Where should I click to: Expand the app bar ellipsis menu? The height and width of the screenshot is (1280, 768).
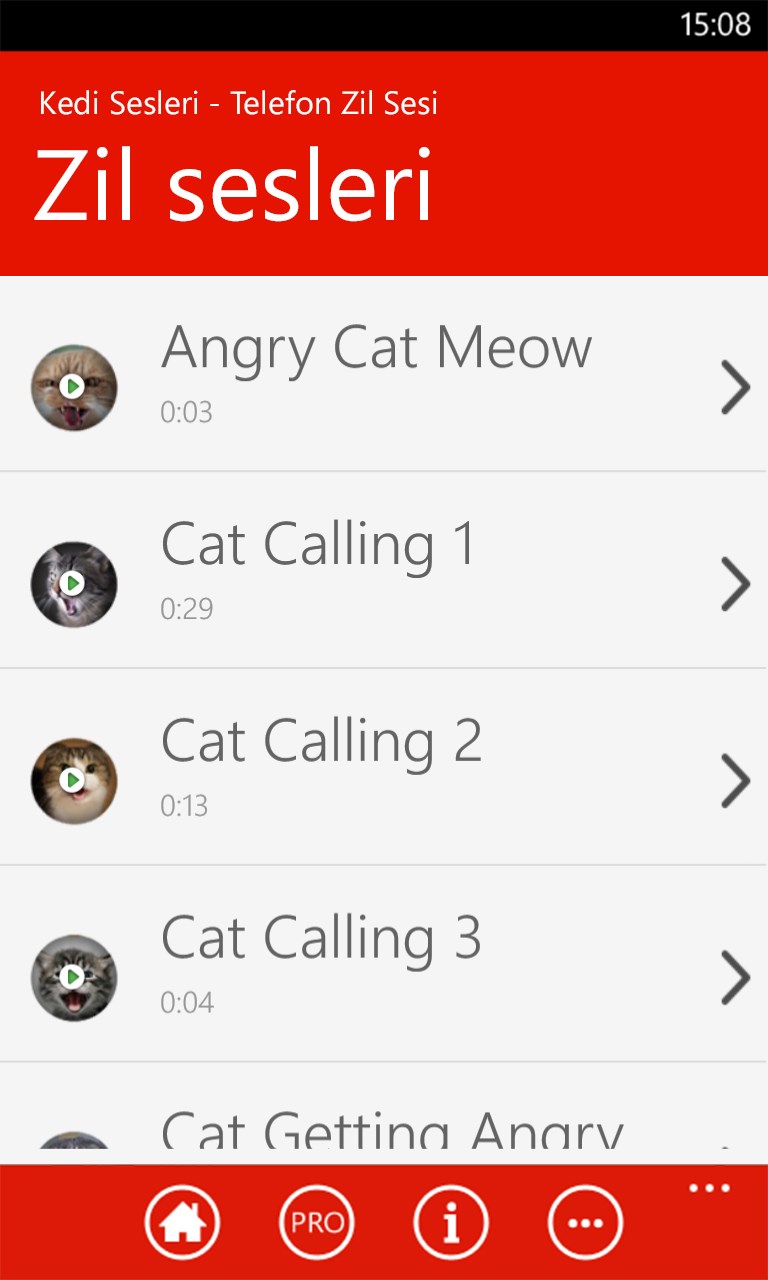(710, 1189)
